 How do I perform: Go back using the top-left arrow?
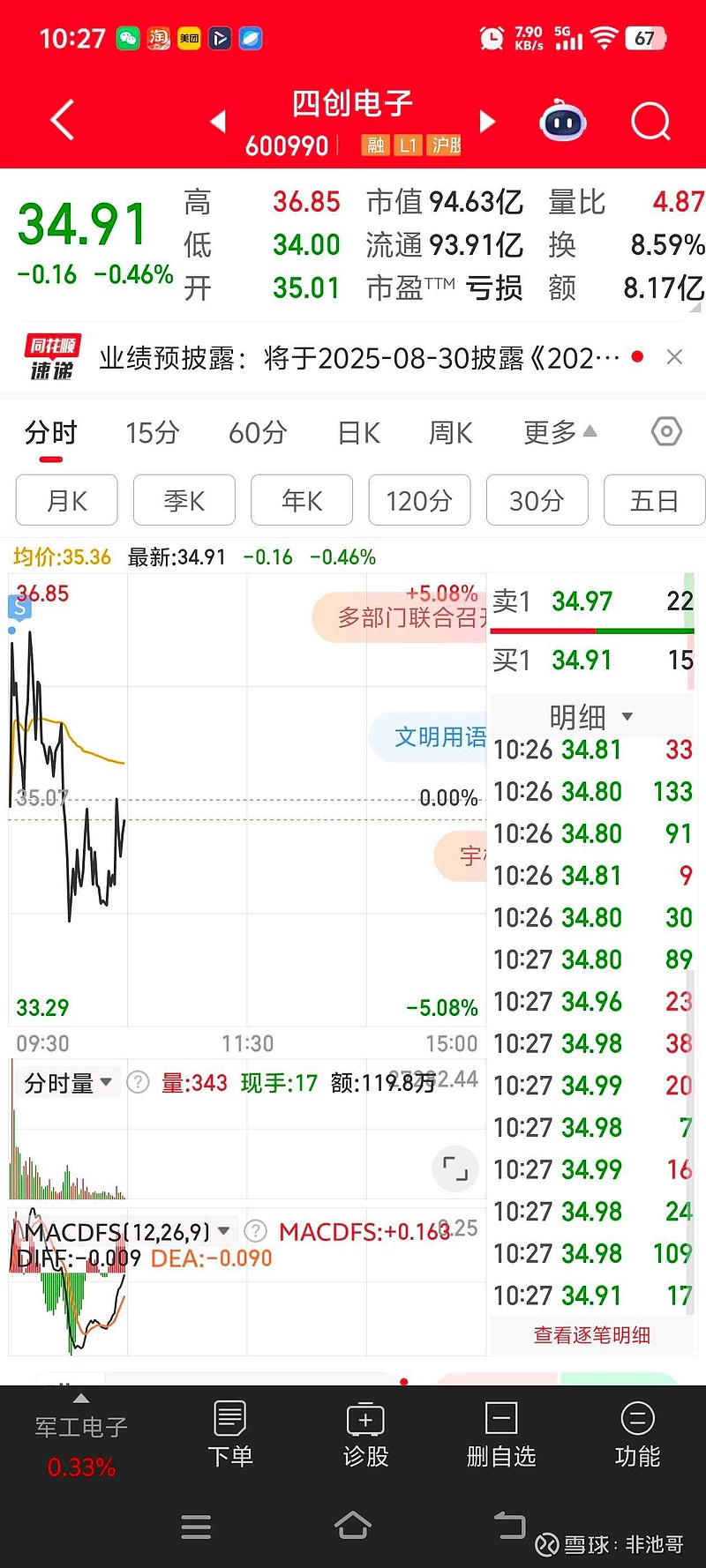click(x=62, y=120)
